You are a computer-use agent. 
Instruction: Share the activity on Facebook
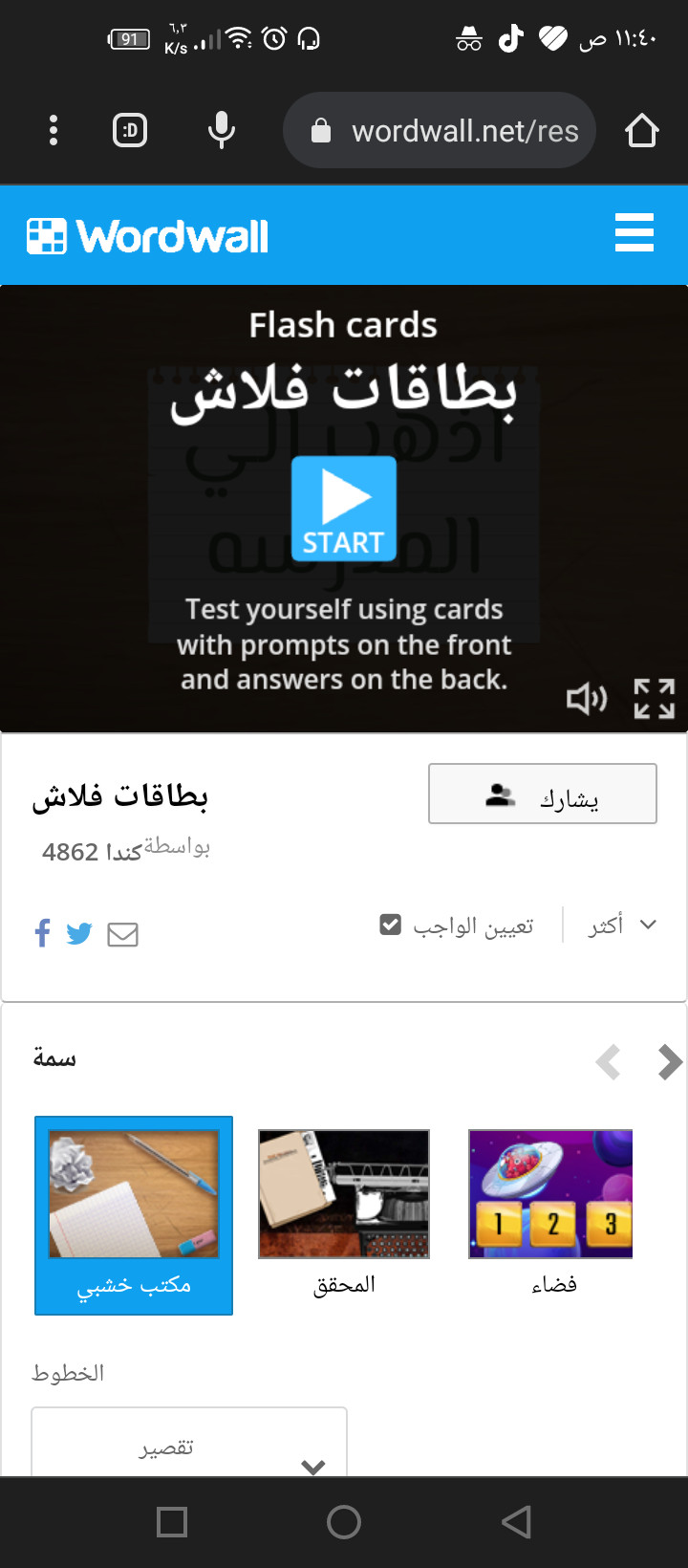click(x=42, y=933)
